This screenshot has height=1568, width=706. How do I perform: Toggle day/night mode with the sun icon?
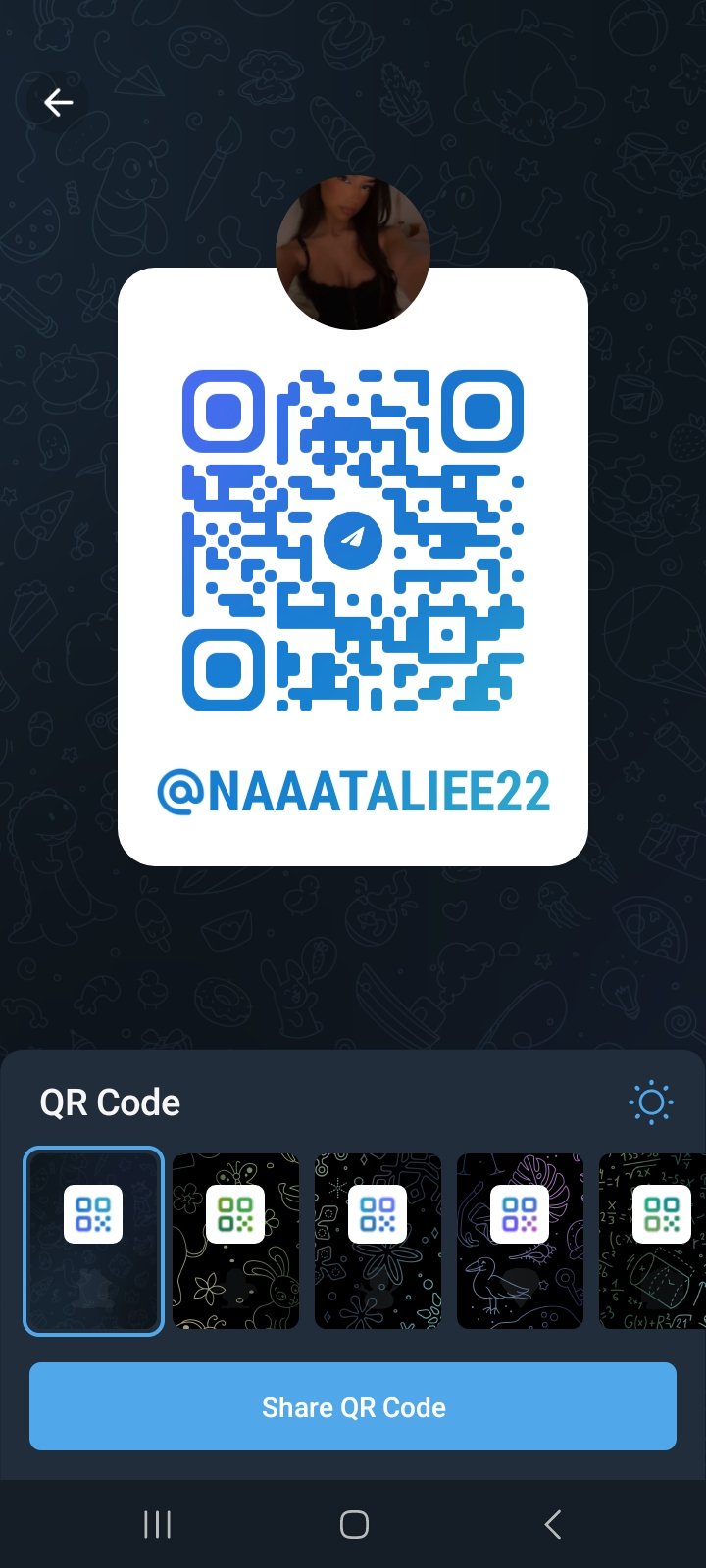650,1102
